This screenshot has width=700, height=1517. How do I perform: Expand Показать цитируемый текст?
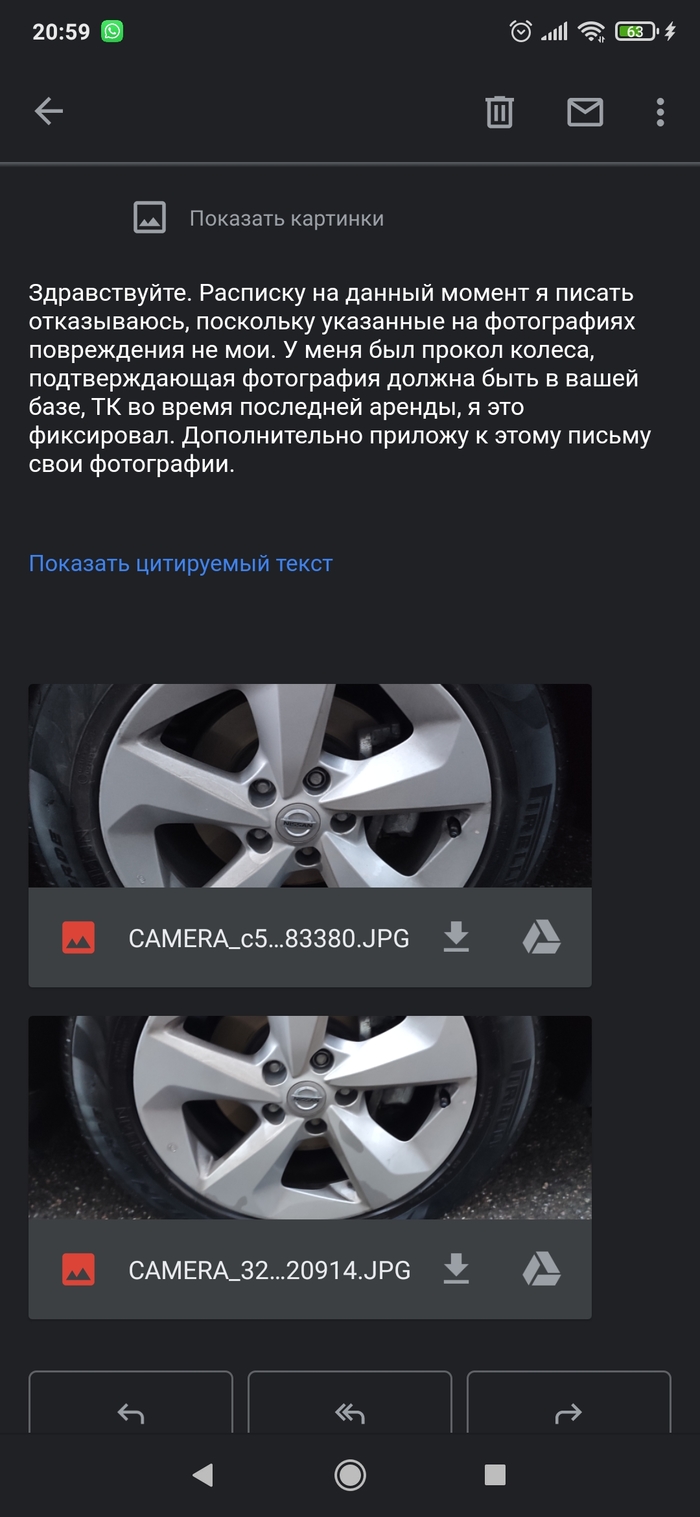(x=180, y=563)
